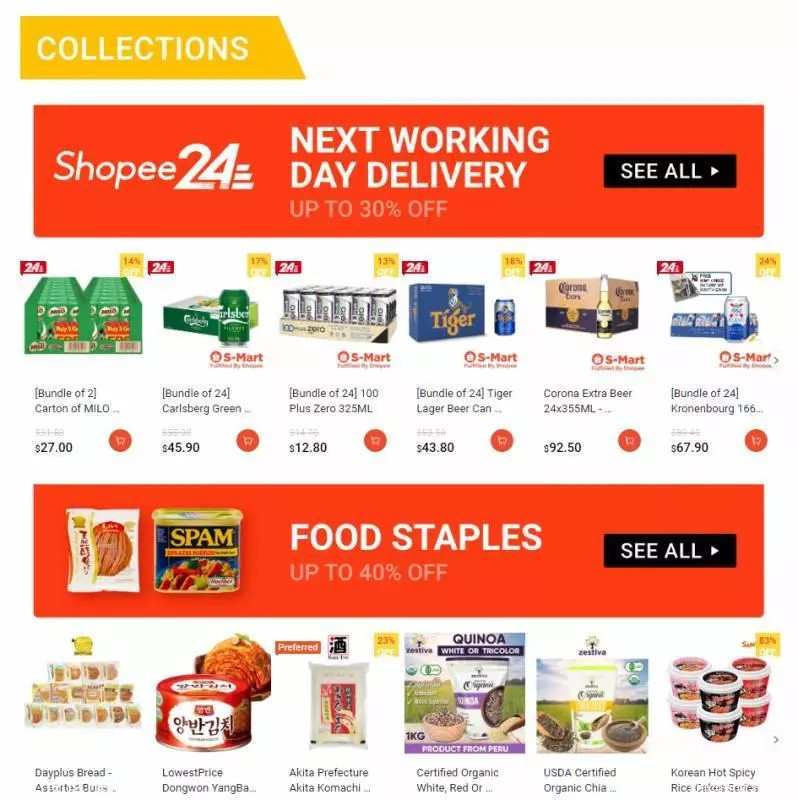Add 100 Plus Zero 325ML to cart
Screen dimensions: 798x800
pos(375,440)
